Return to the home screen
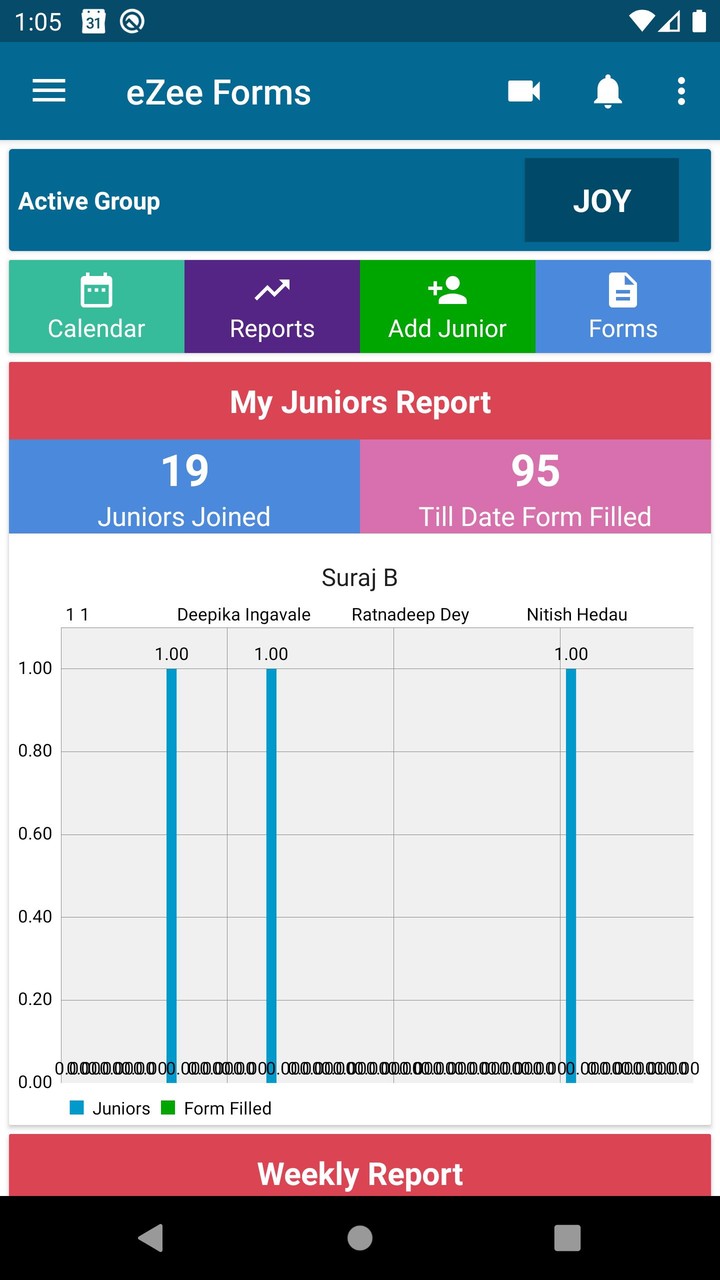Viewport: 720px width, 1280px height. 360,1238
